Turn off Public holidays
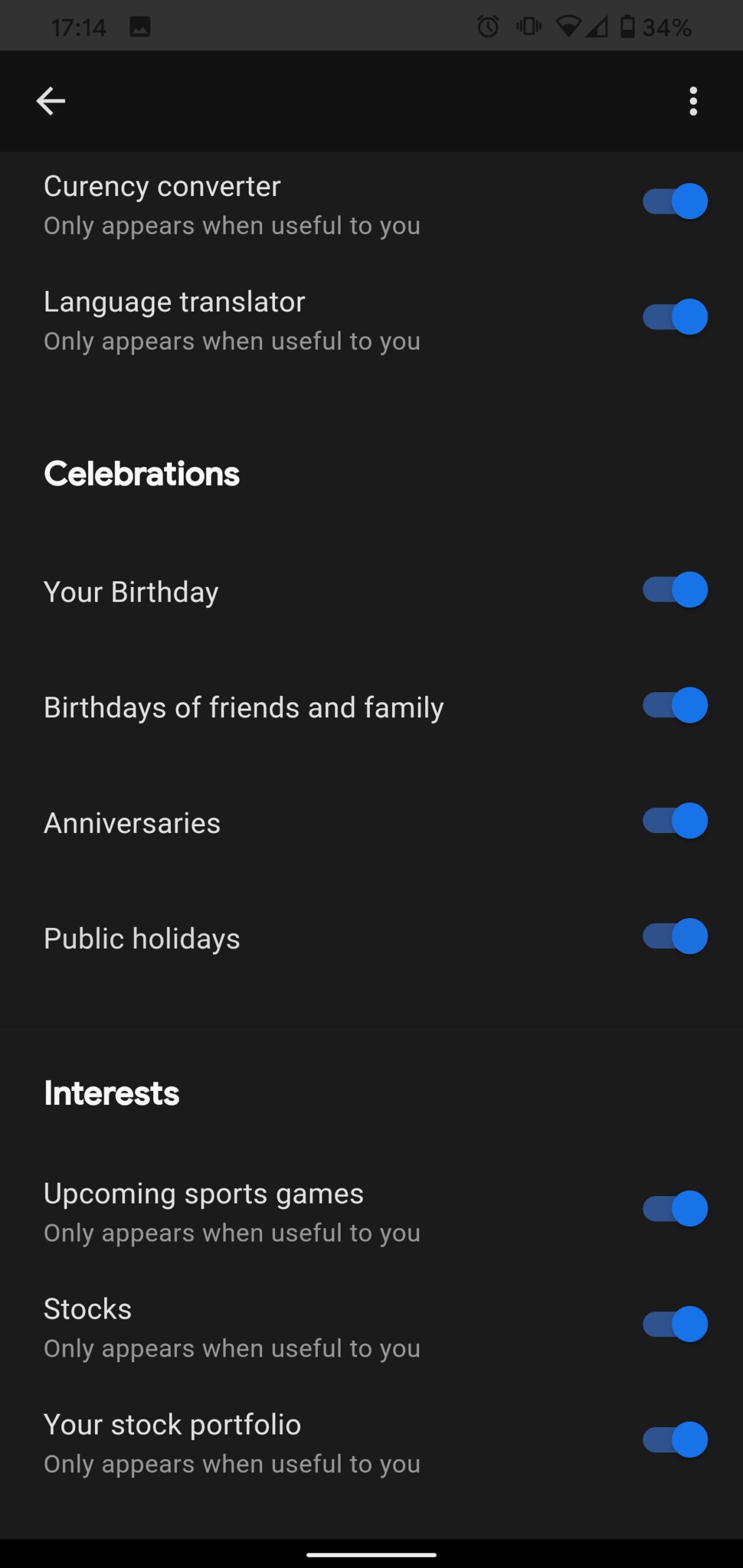This screenshot has height=1568, width=743. tap(675, 937)
